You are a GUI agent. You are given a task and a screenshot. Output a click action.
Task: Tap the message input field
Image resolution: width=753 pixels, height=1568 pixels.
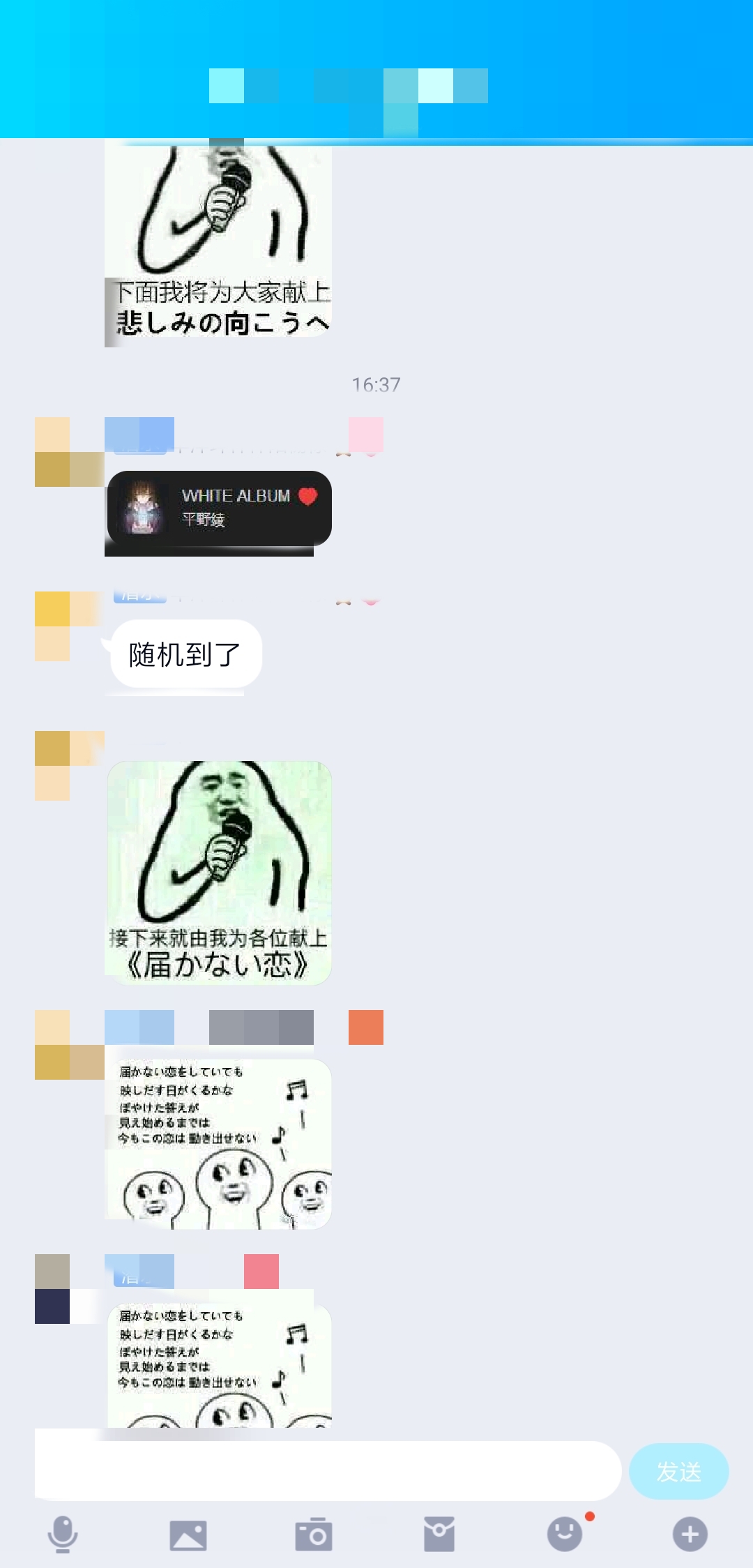(328, 1470)
